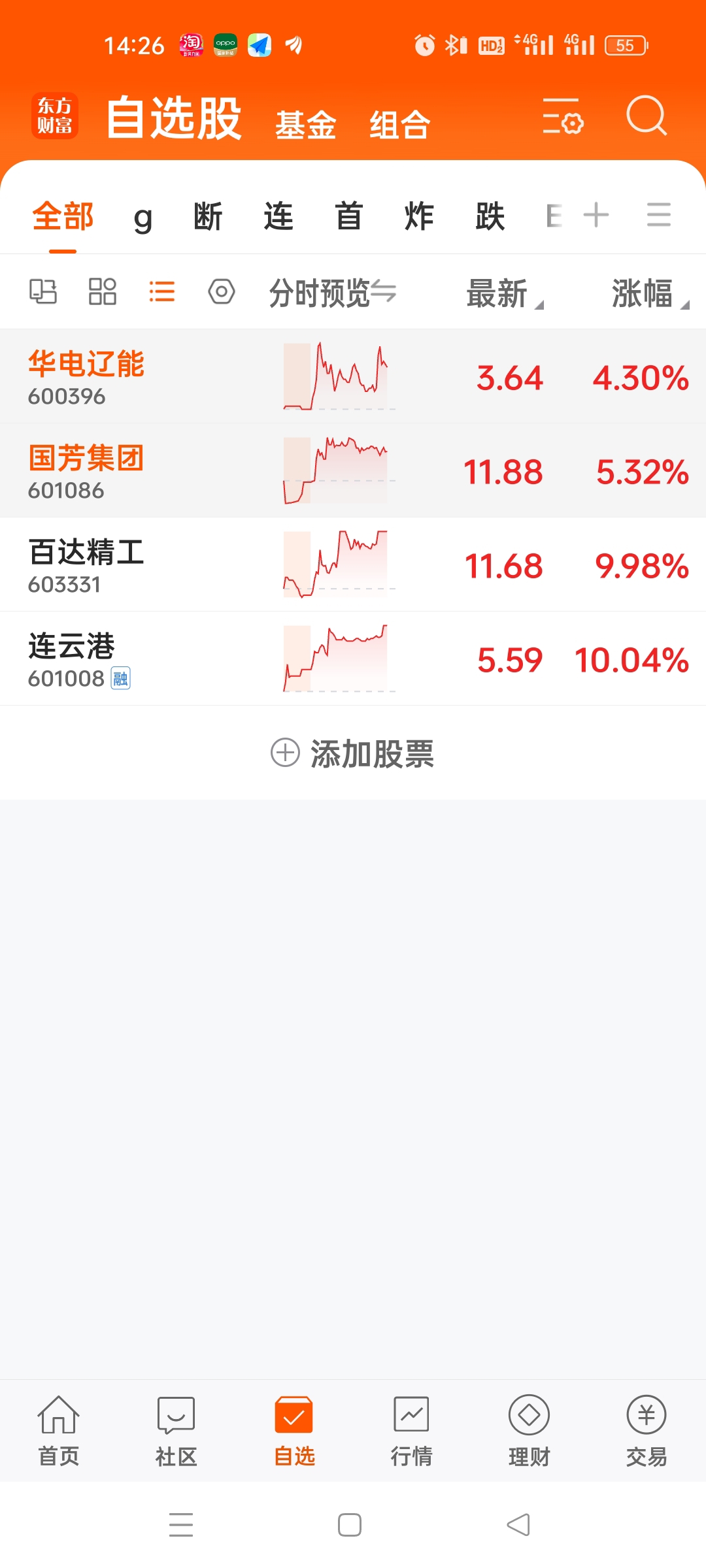
Task: Sort by 最新 price column
Action: 504,293
